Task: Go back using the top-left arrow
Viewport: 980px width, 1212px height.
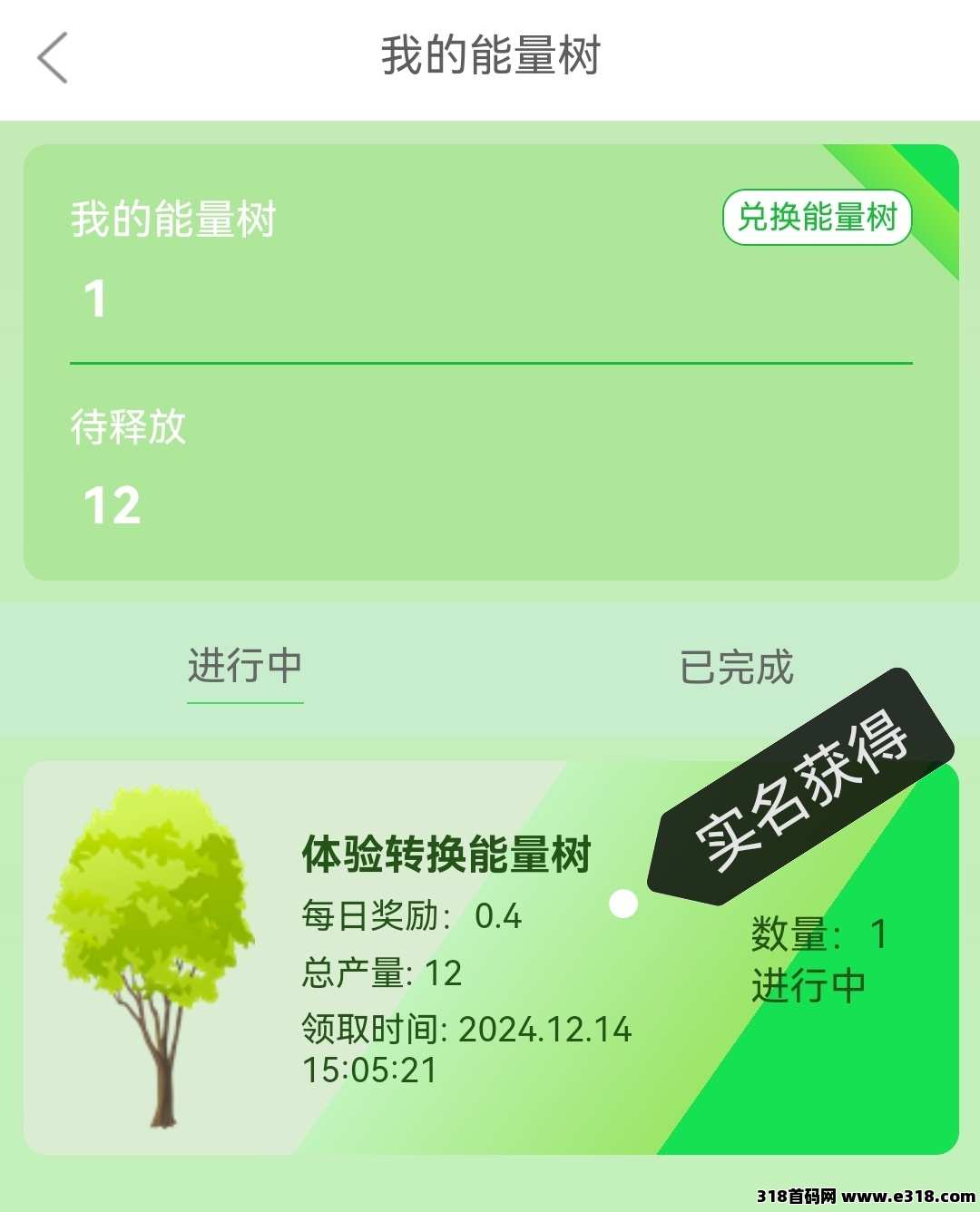Action: click(53, 57)
